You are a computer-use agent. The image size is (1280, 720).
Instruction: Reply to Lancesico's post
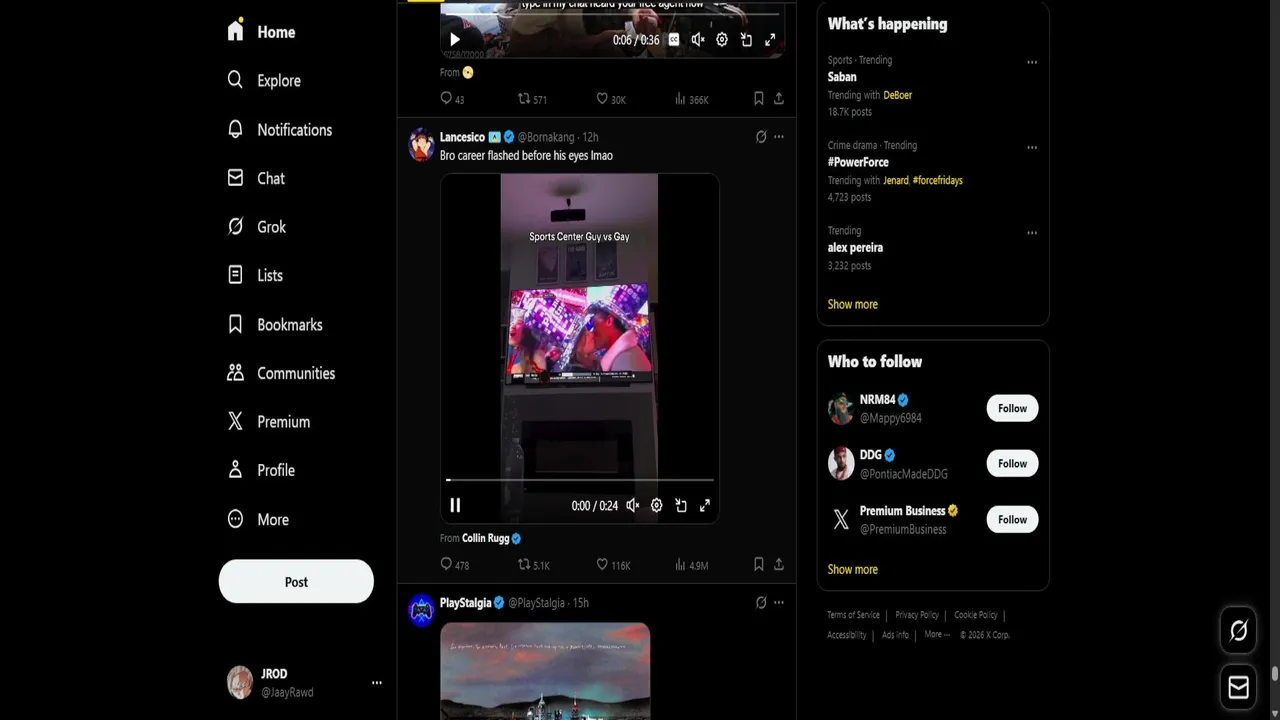(447, 564)
